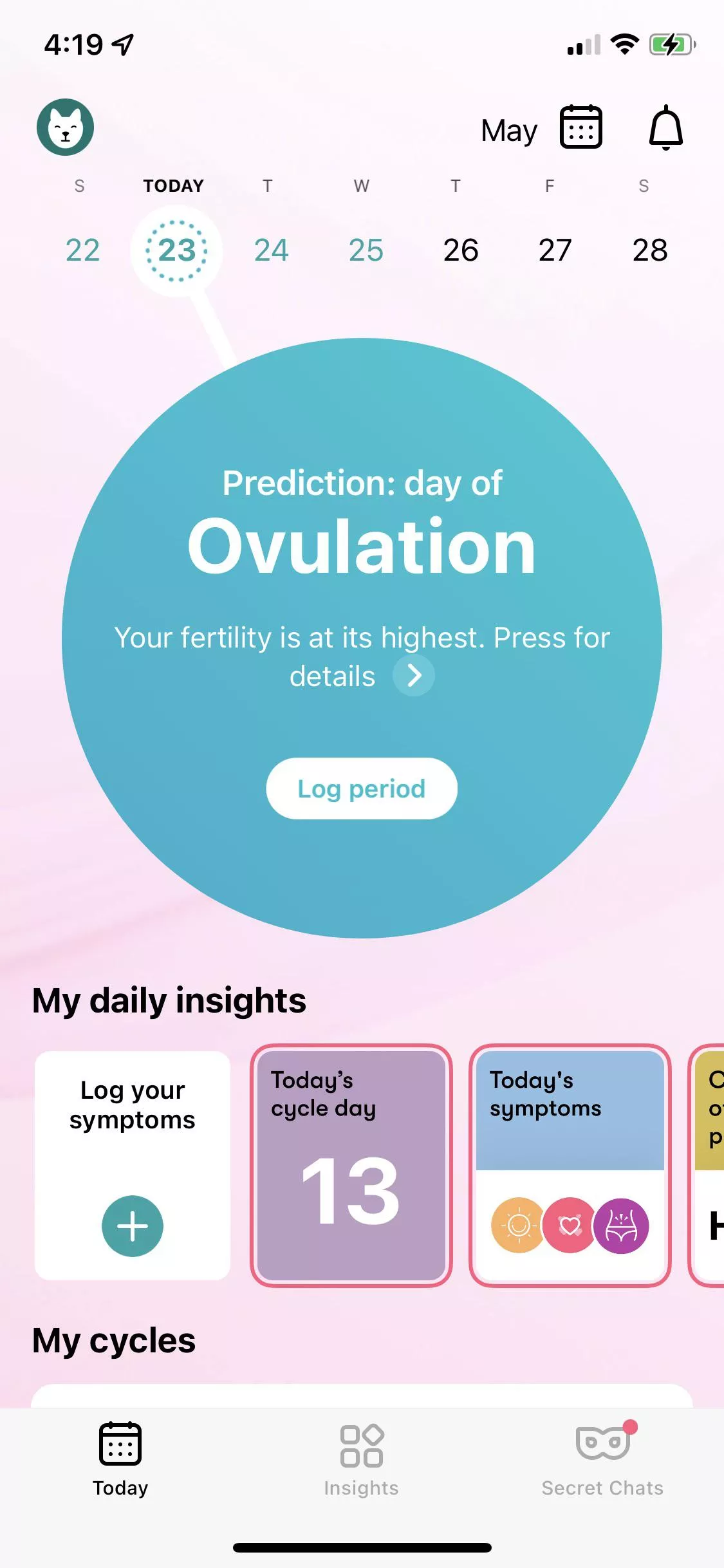
Task: Switch to the Insights tab
Action: (x=362, y=1459)
